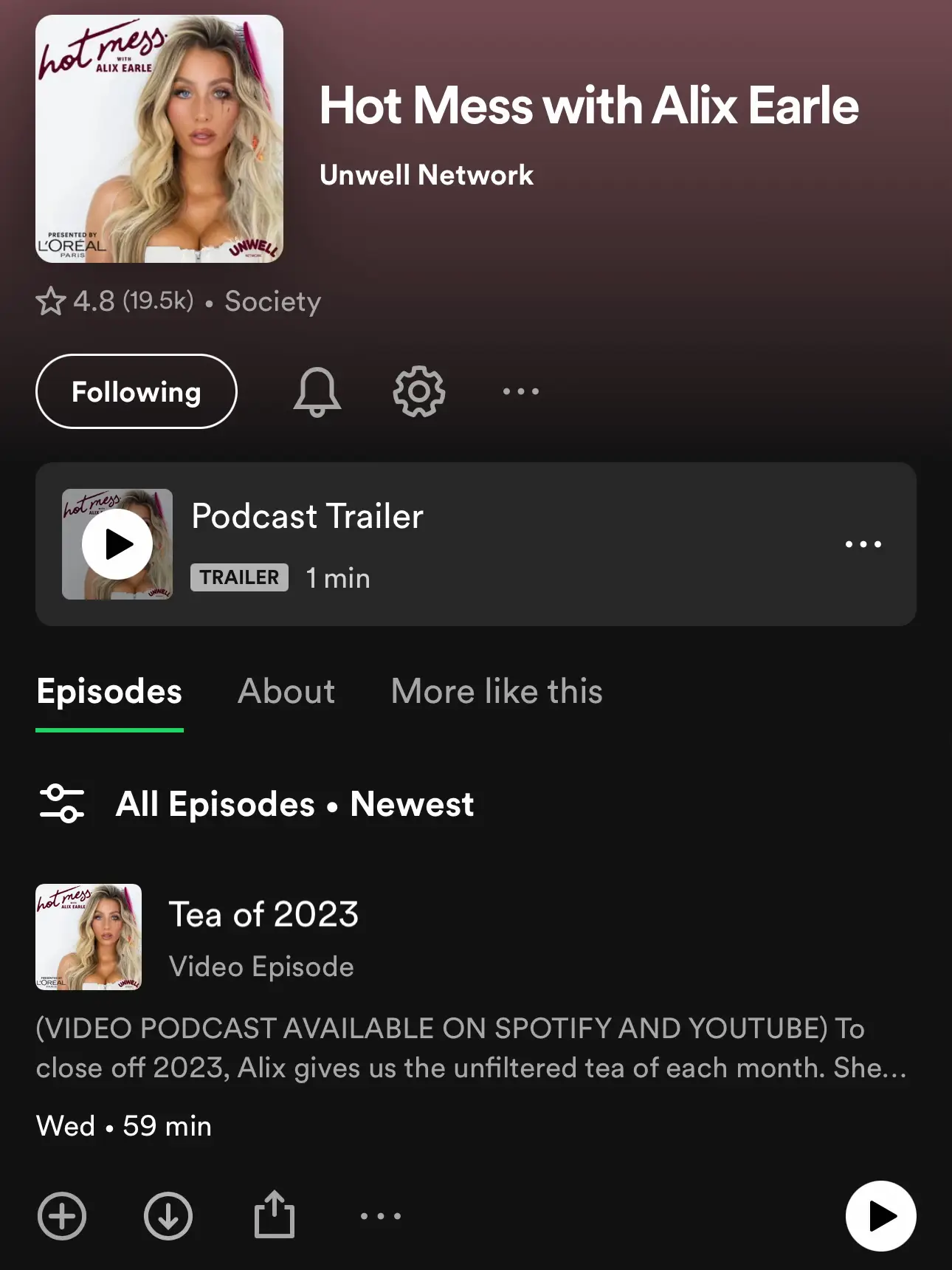Play the Podcast Trailer
Screen dimensions: 952x1270
(x=118, y=543)
